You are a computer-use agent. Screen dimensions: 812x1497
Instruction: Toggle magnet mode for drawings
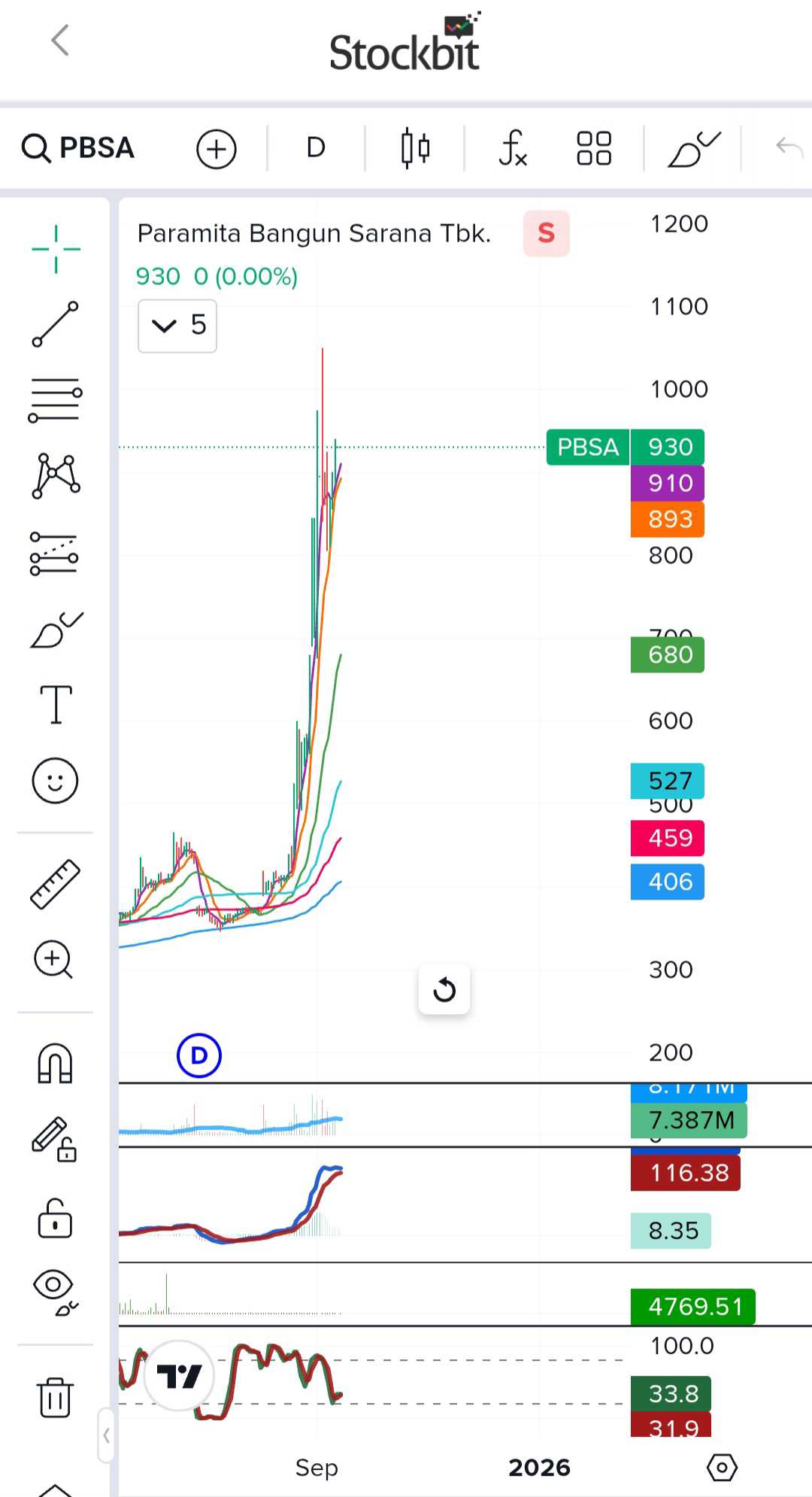click(x=55, y=1064)
